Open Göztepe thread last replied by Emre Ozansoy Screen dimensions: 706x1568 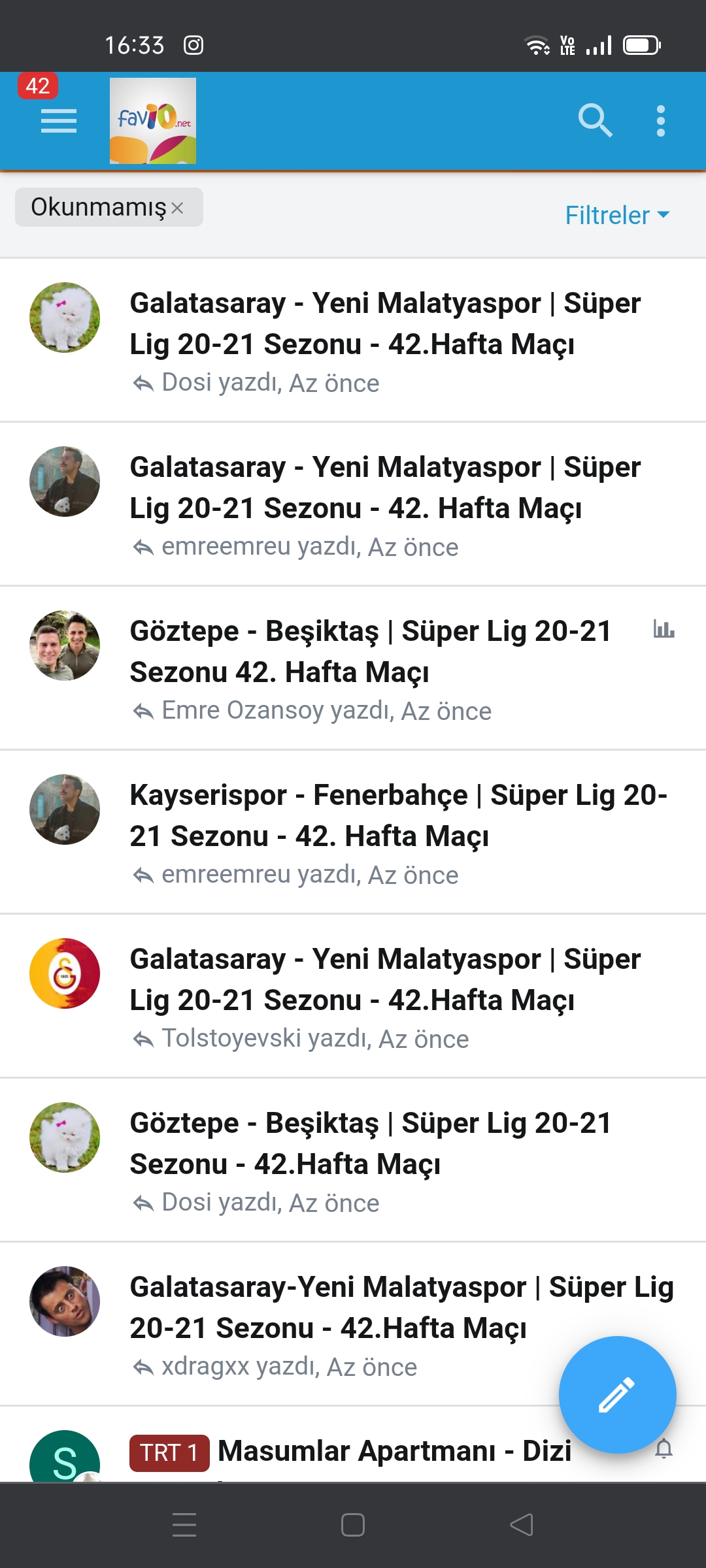pyautogui.click(x=371, y=651)
